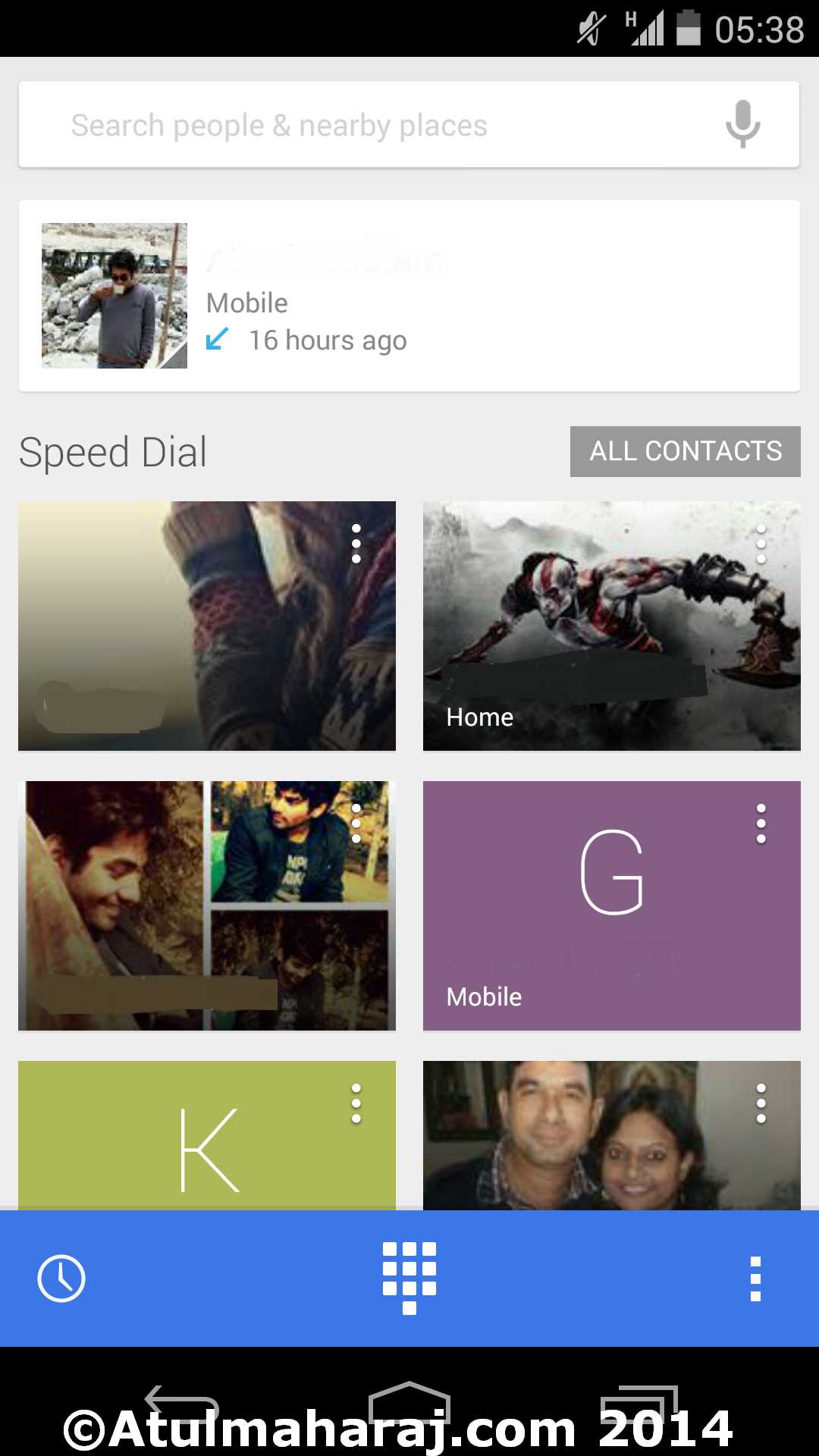The width and height of the screenshot is (819, 1456).
Task: Call the purple G speed dial contact
Action: 612,905
